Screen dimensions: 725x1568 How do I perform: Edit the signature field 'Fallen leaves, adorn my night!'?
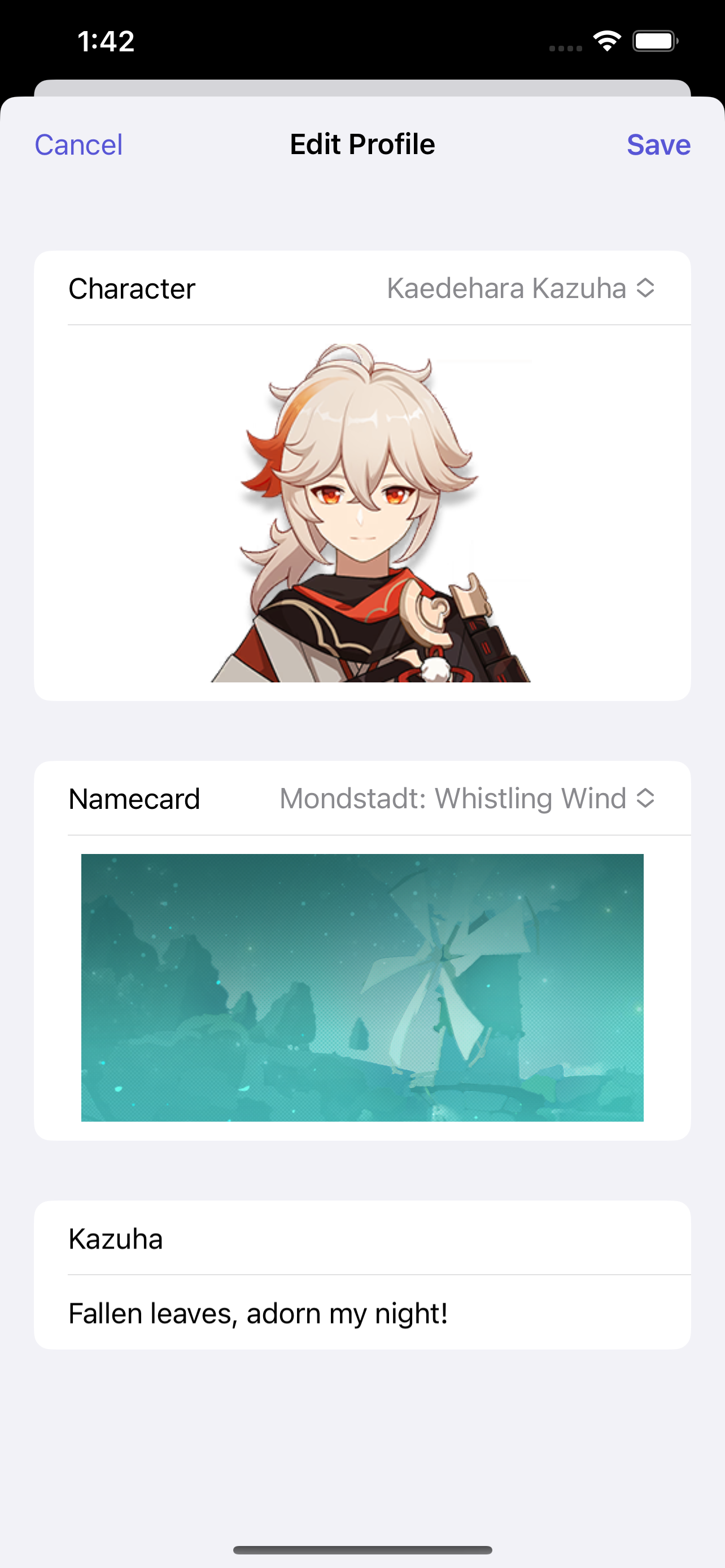point(362,1312)
